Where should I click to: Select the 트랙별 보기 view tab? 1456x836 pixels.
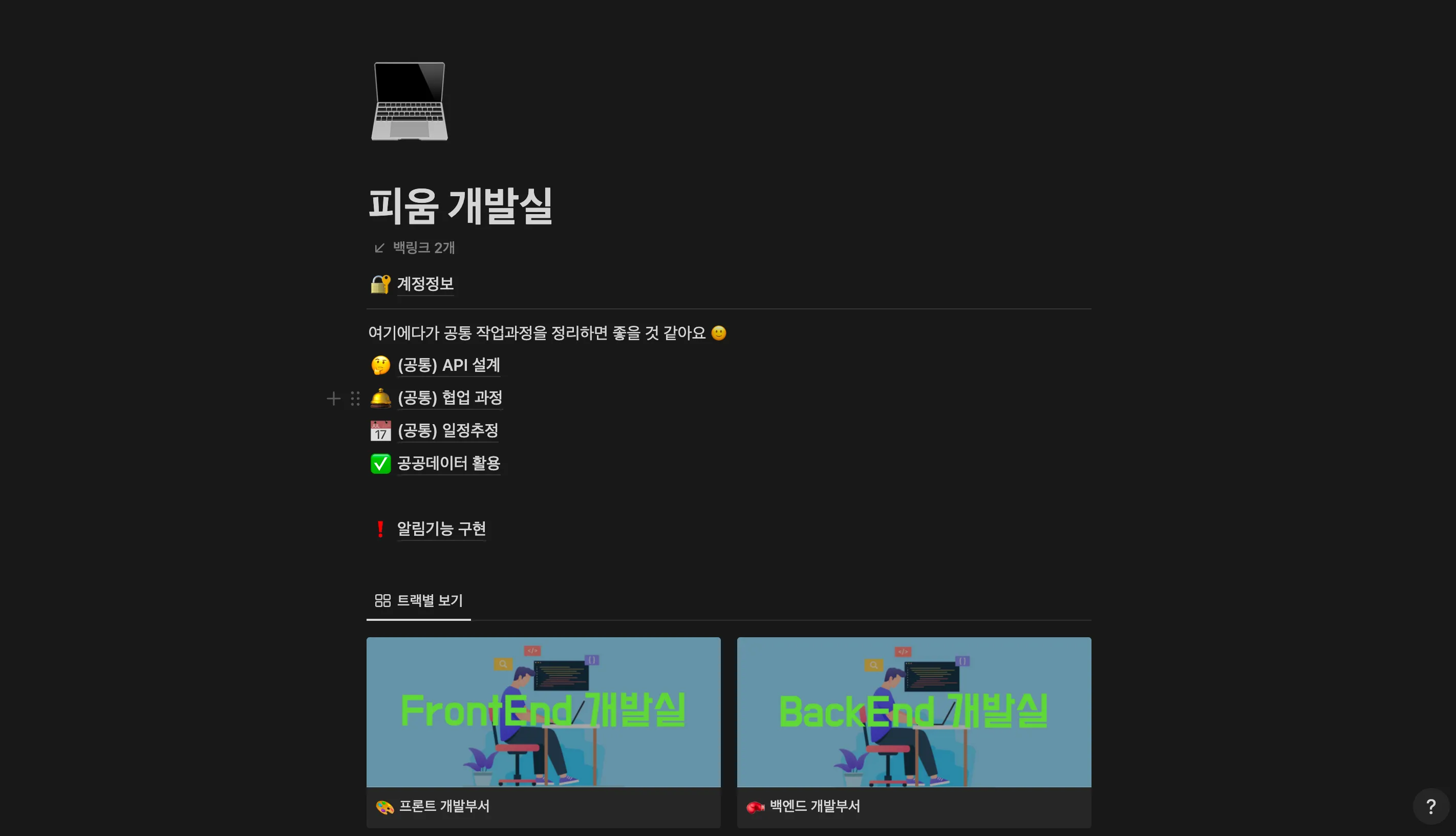pyautogui.click(x=419, y=600)
